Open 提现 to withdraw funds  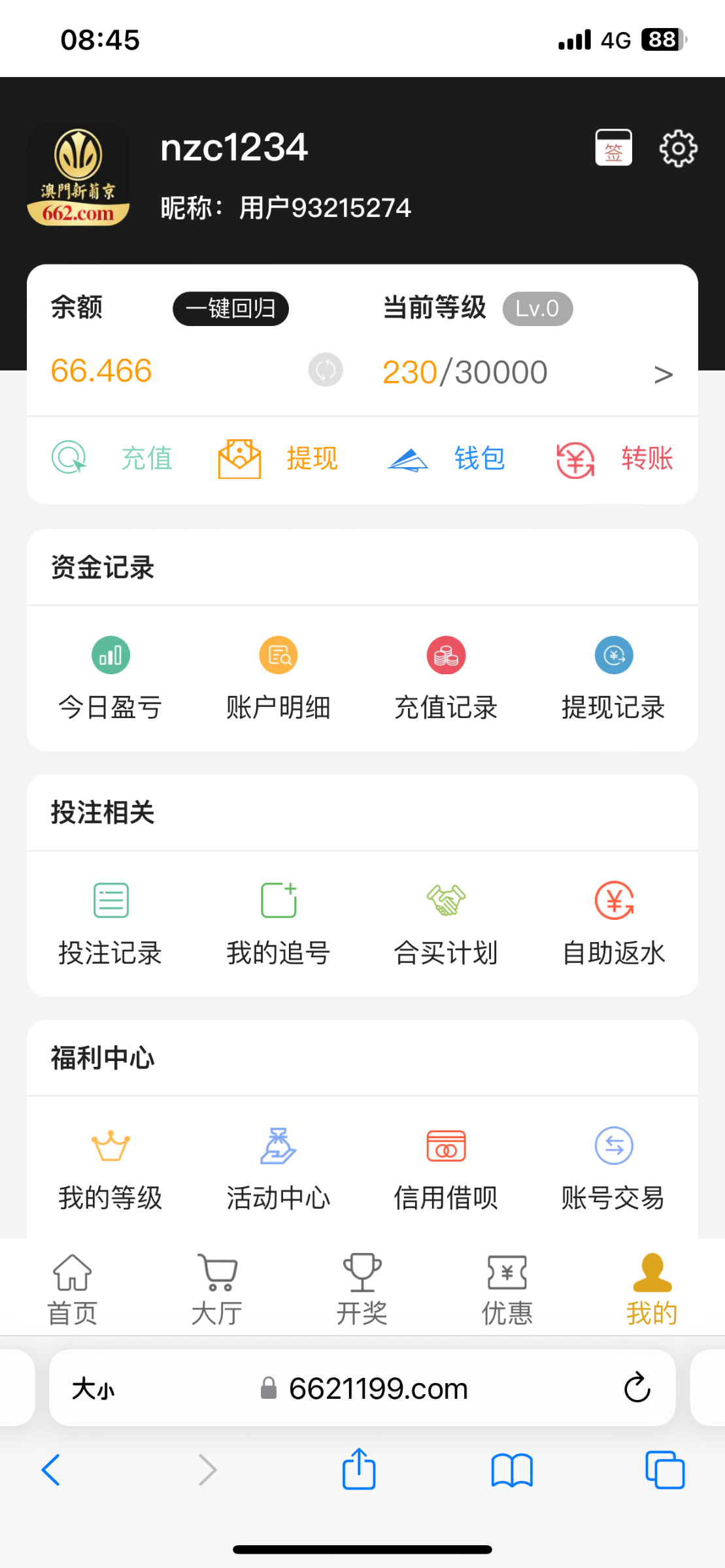pyautogui.click(x=278, y=458)
